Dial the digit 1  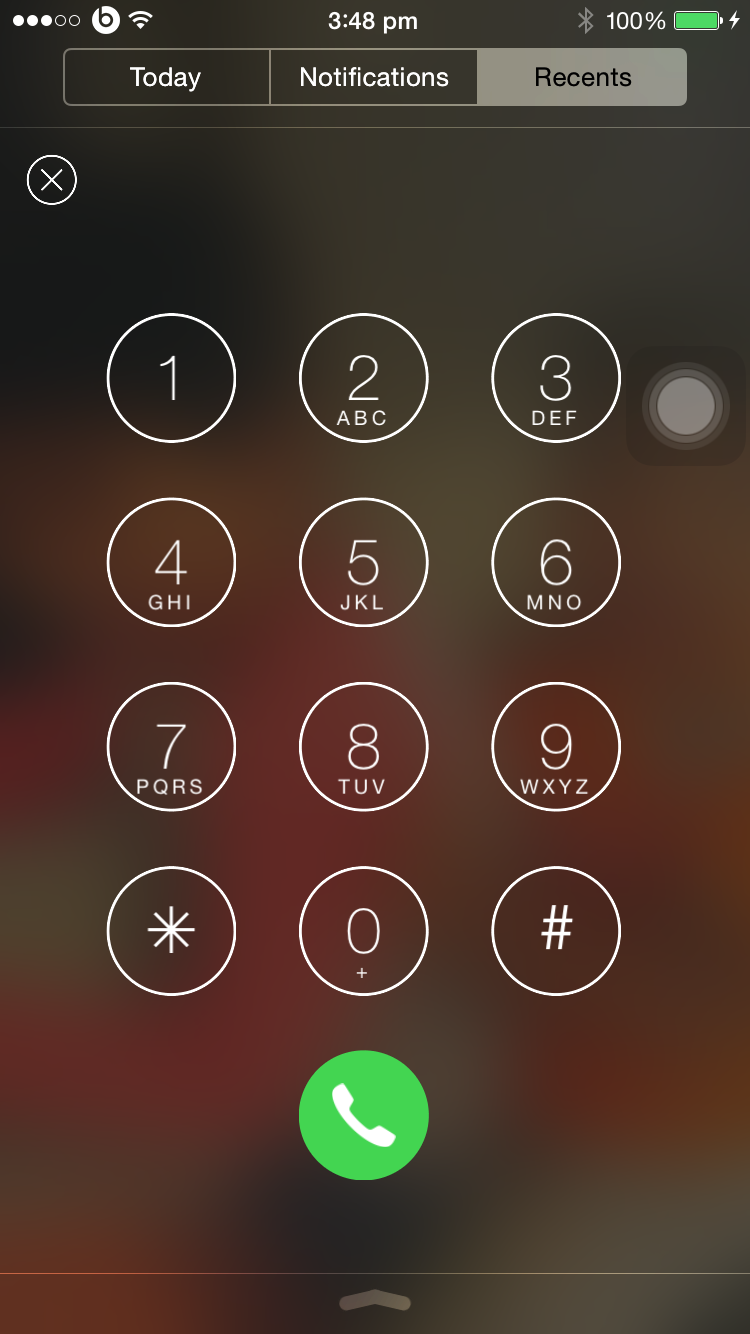(x=171, y=378)
